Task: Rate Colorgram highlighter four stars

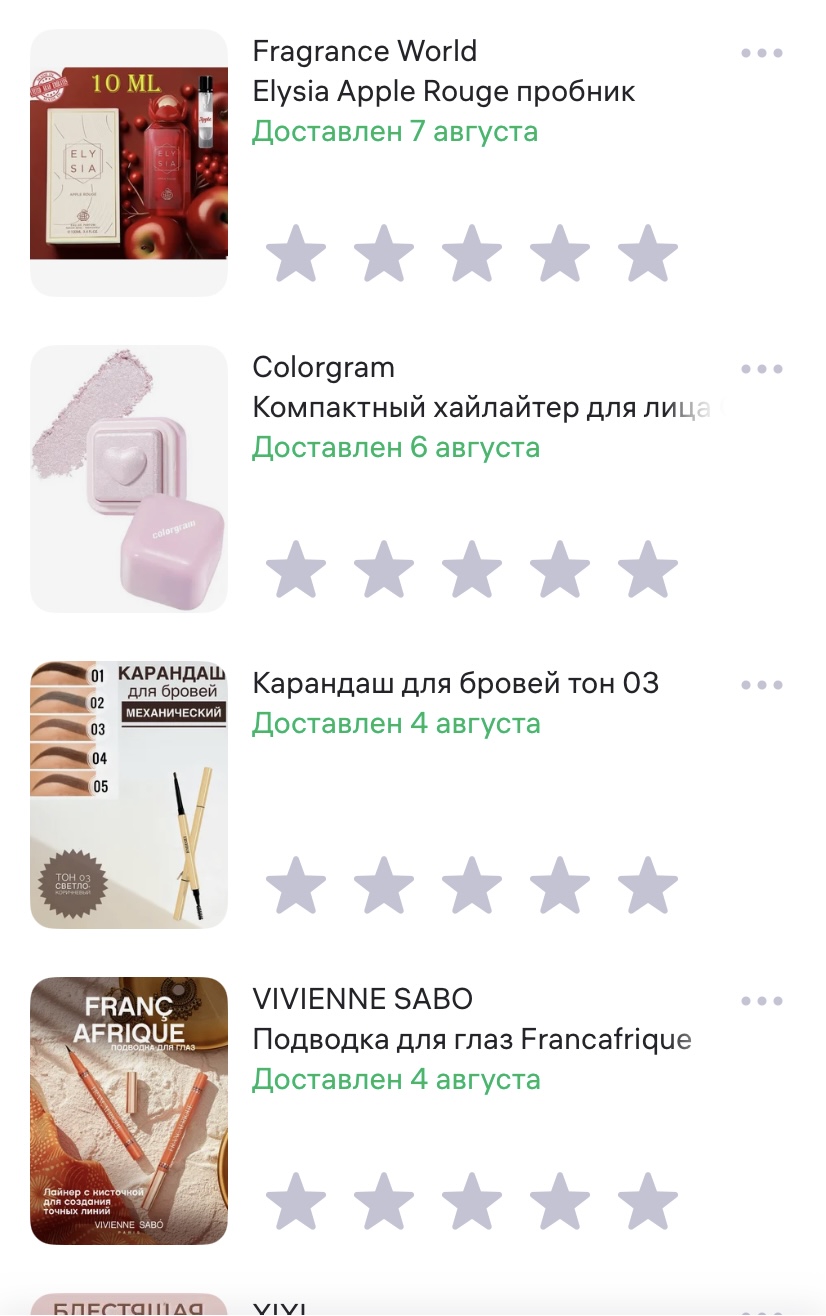Action: click(x=560, y=570)
